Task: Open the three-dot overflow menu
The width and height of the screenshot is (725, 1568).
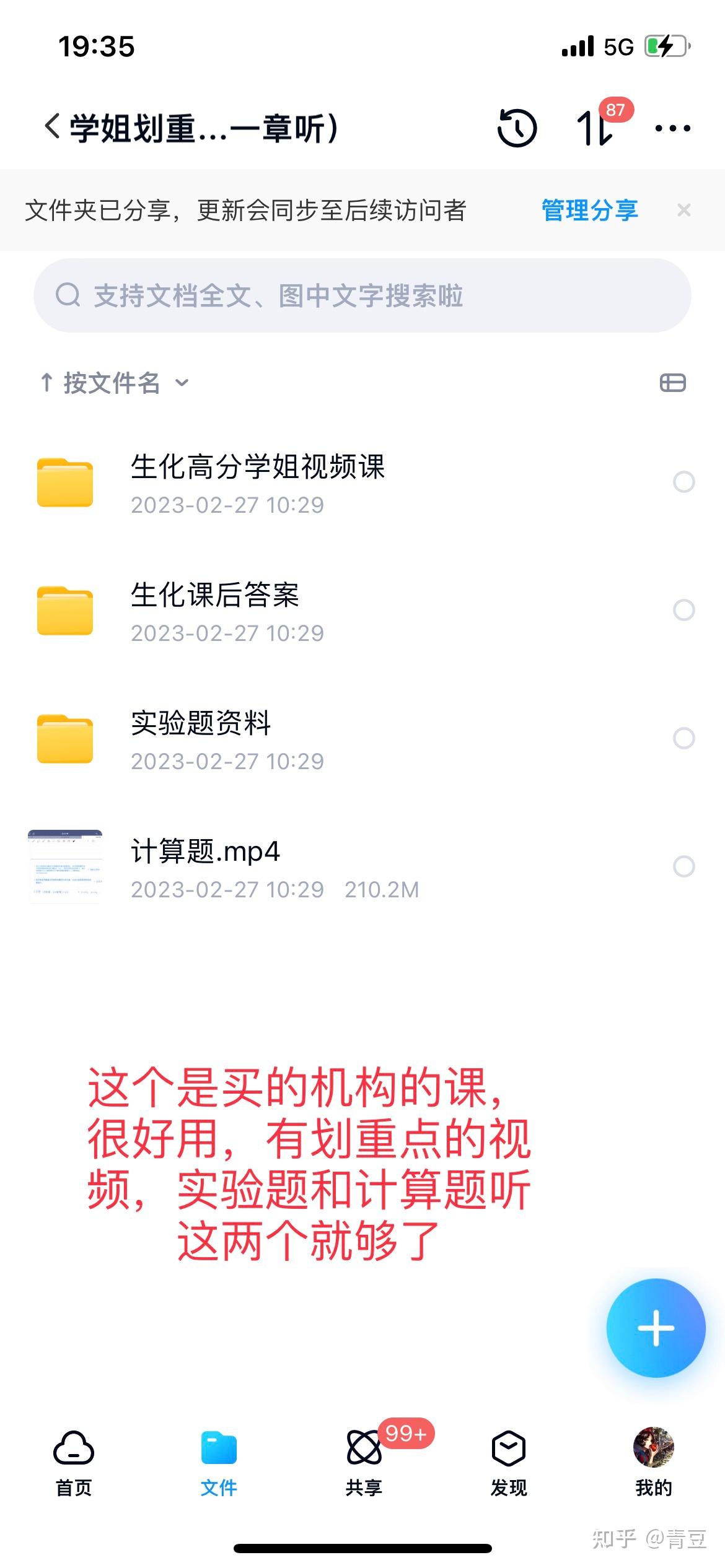Action: (672, 128)
